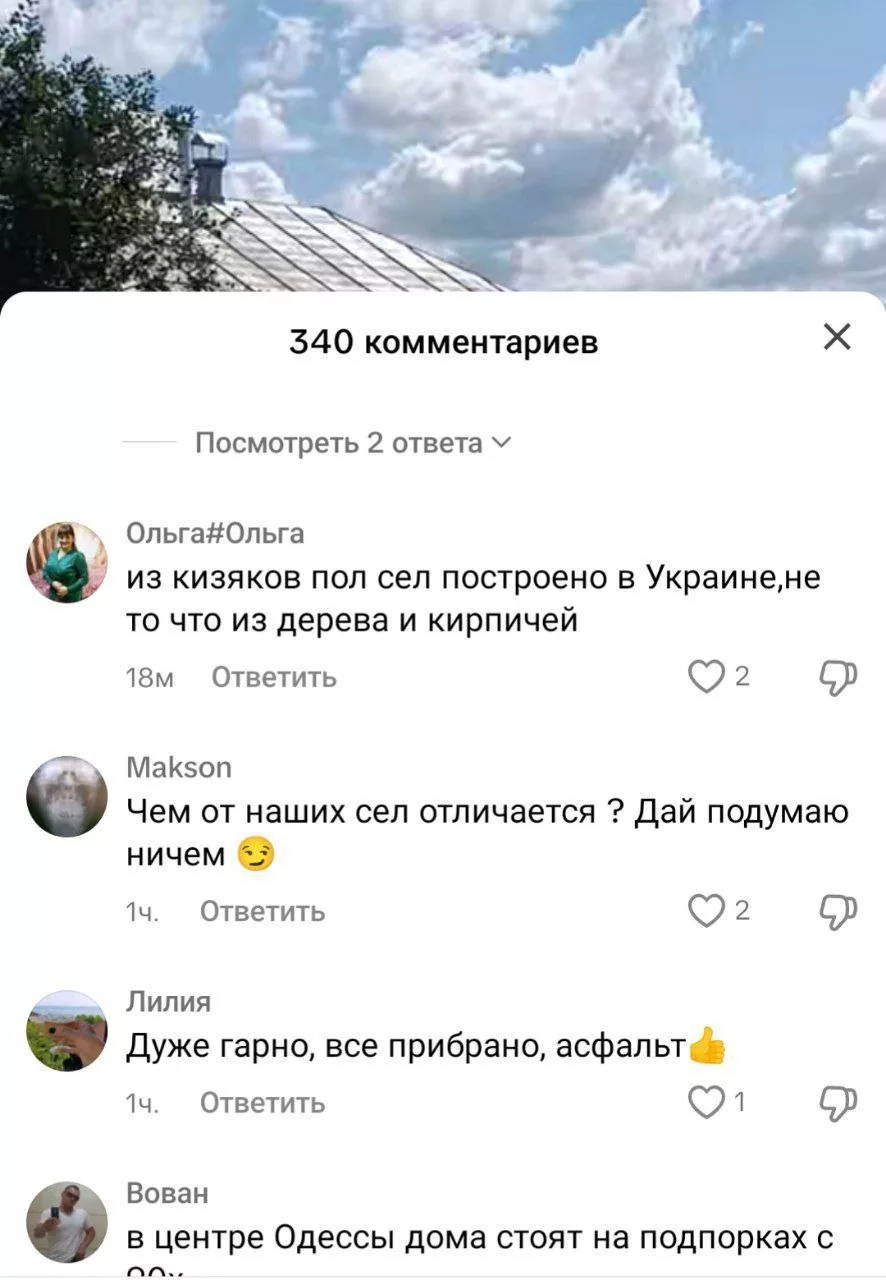Dislike Ольга#Ольга's comment
The image size is (886, 1280).
click(x=837, y=678)
